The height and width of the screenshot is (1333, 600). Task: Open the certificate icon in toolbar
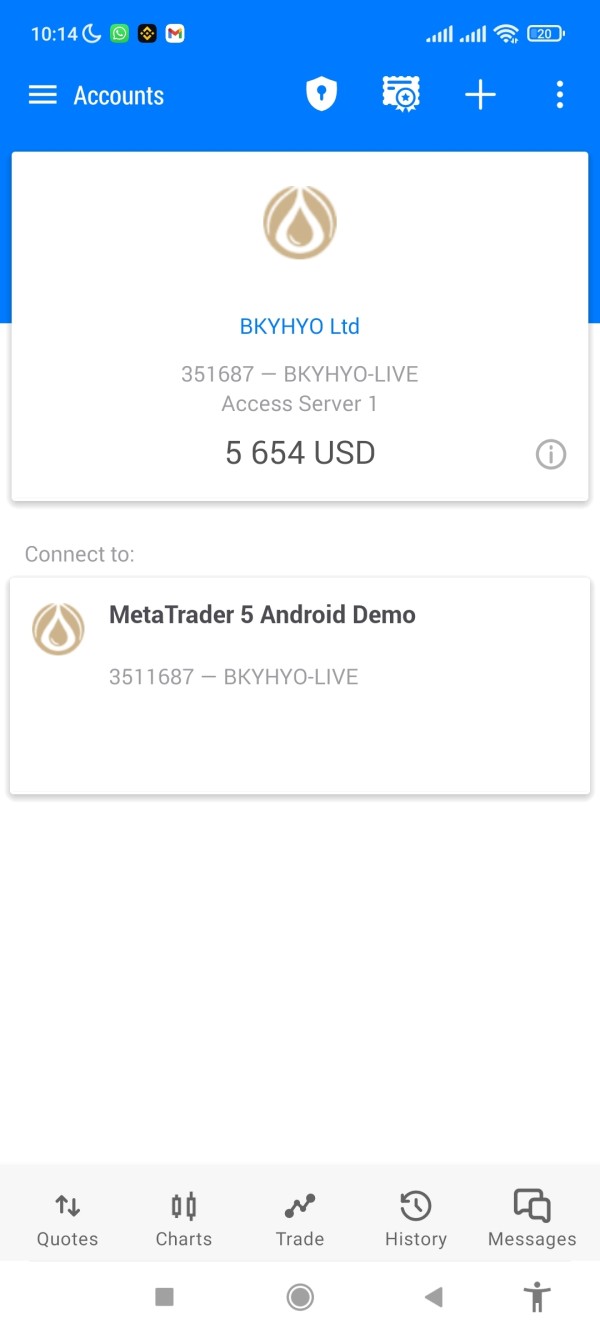click(x=401, y=95)
